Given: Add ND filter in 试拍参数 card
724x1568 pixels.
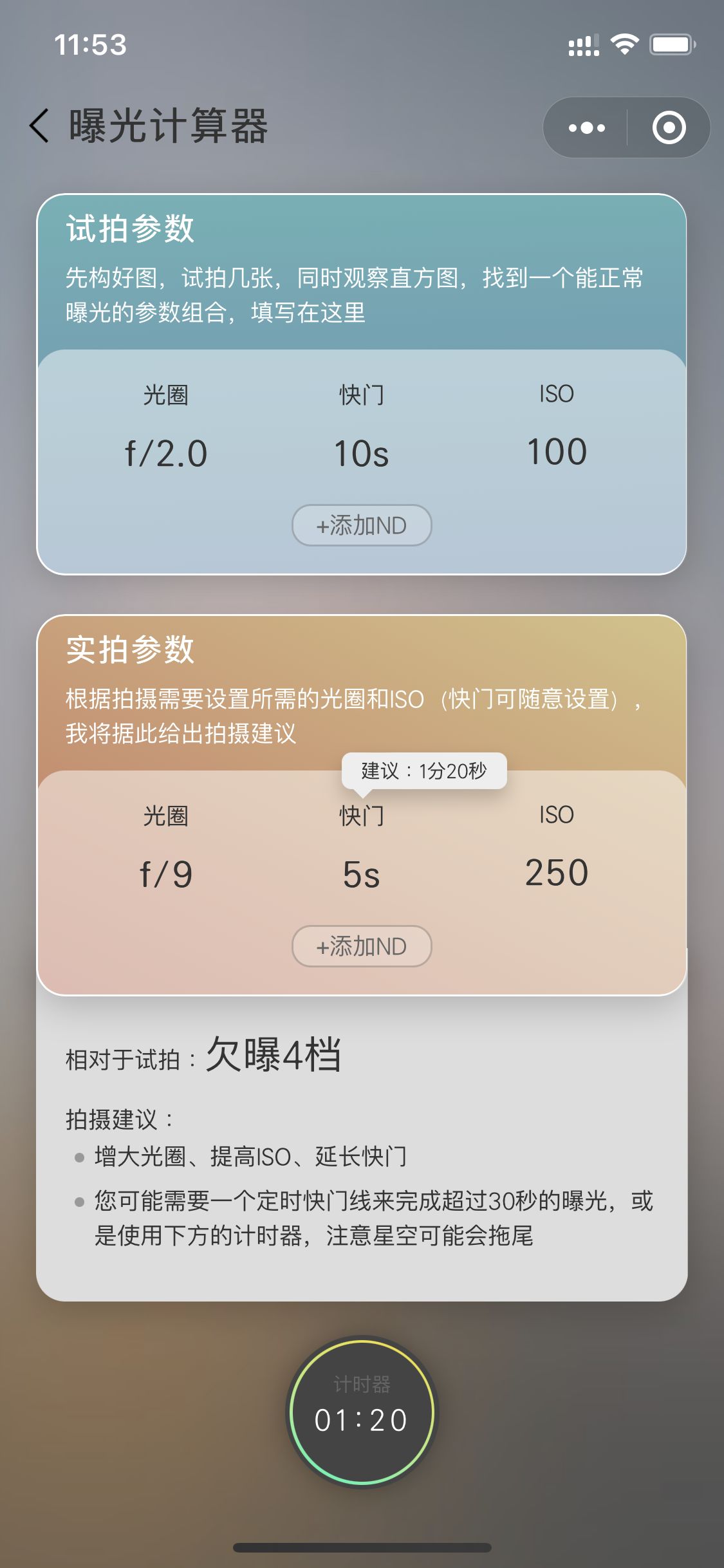Looking at the screenshot, I should point(362,525).
